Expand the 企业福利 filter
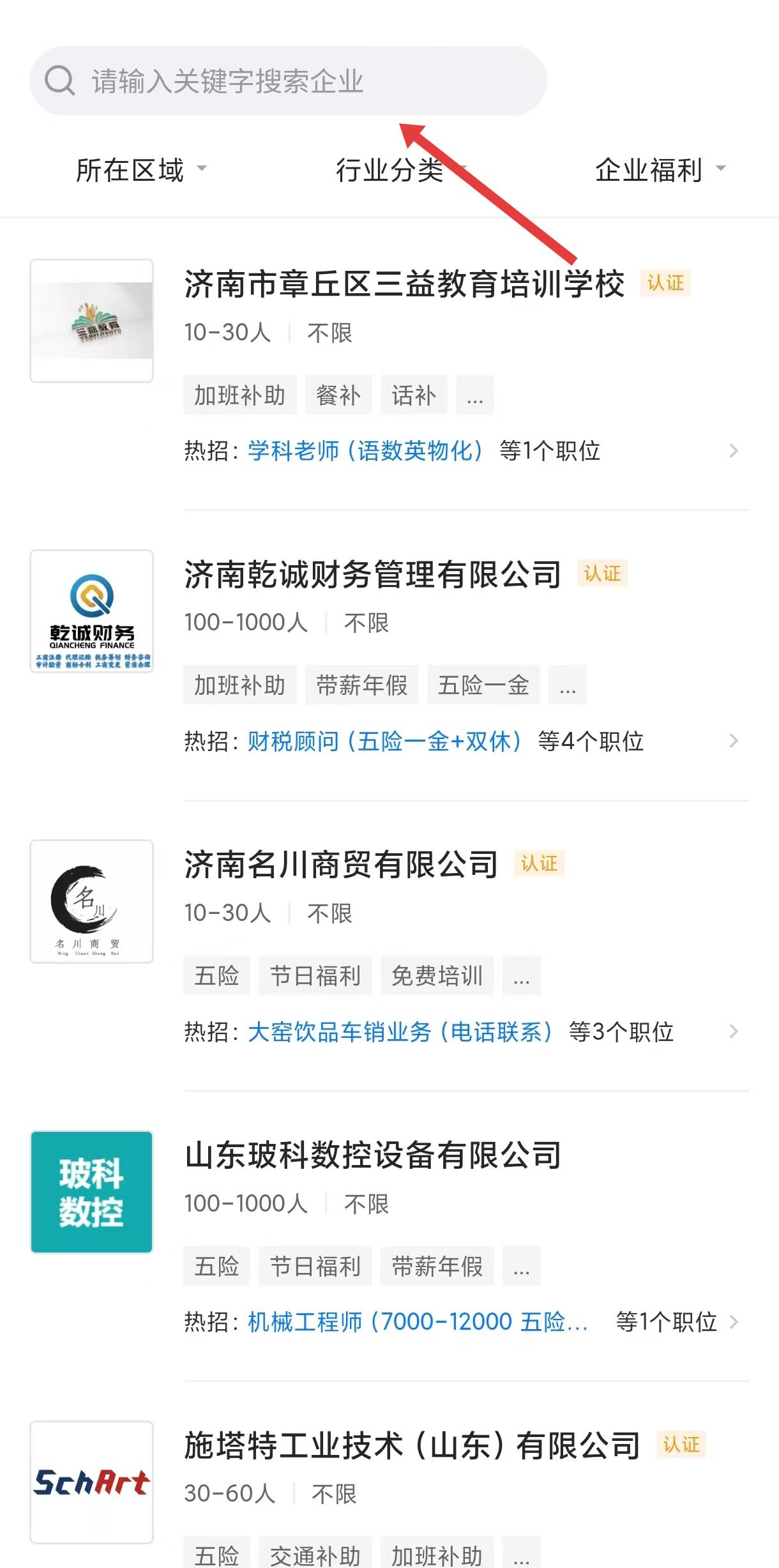This screenshot has height=1568, width=779. [660, 170]
